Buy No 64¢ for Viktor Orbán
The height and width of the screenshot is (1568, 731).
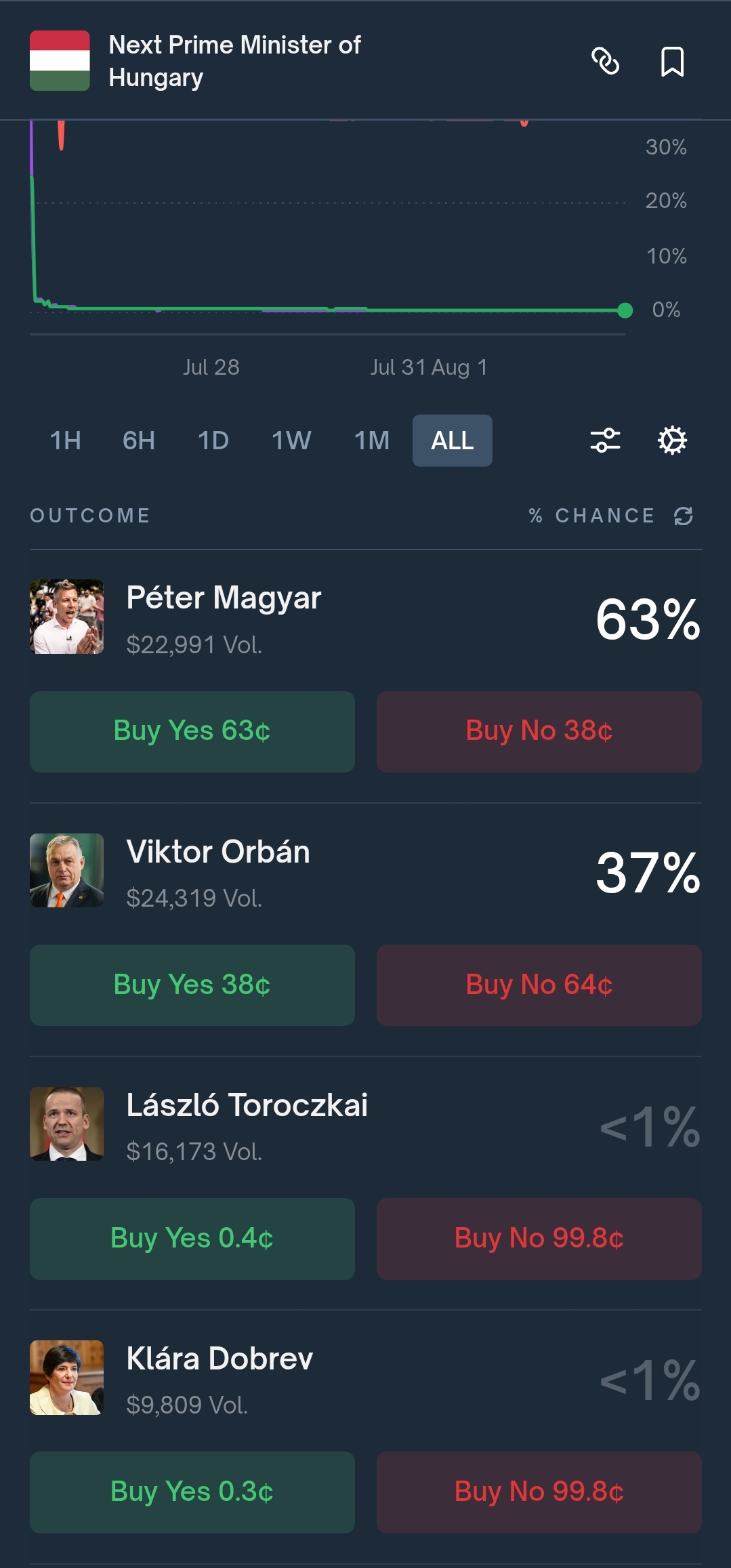click(x=539, y=985)
